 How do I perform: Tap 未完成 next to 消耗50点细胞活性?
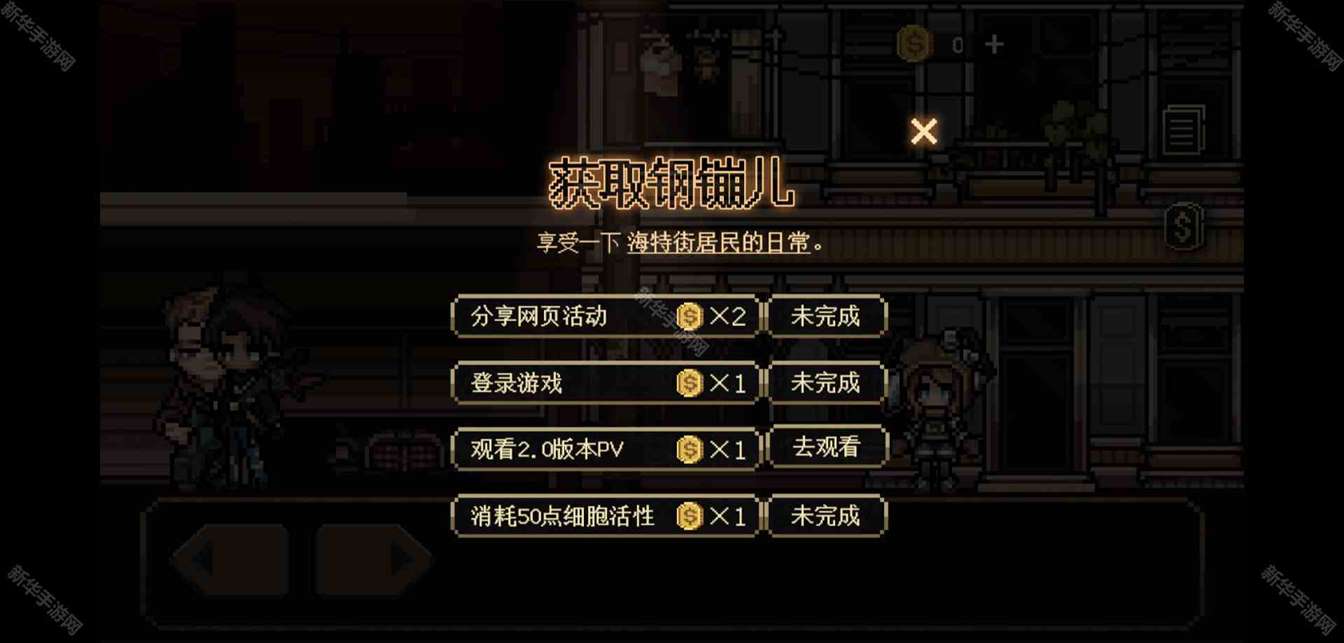pyautogui.click(x=826, y=516)
